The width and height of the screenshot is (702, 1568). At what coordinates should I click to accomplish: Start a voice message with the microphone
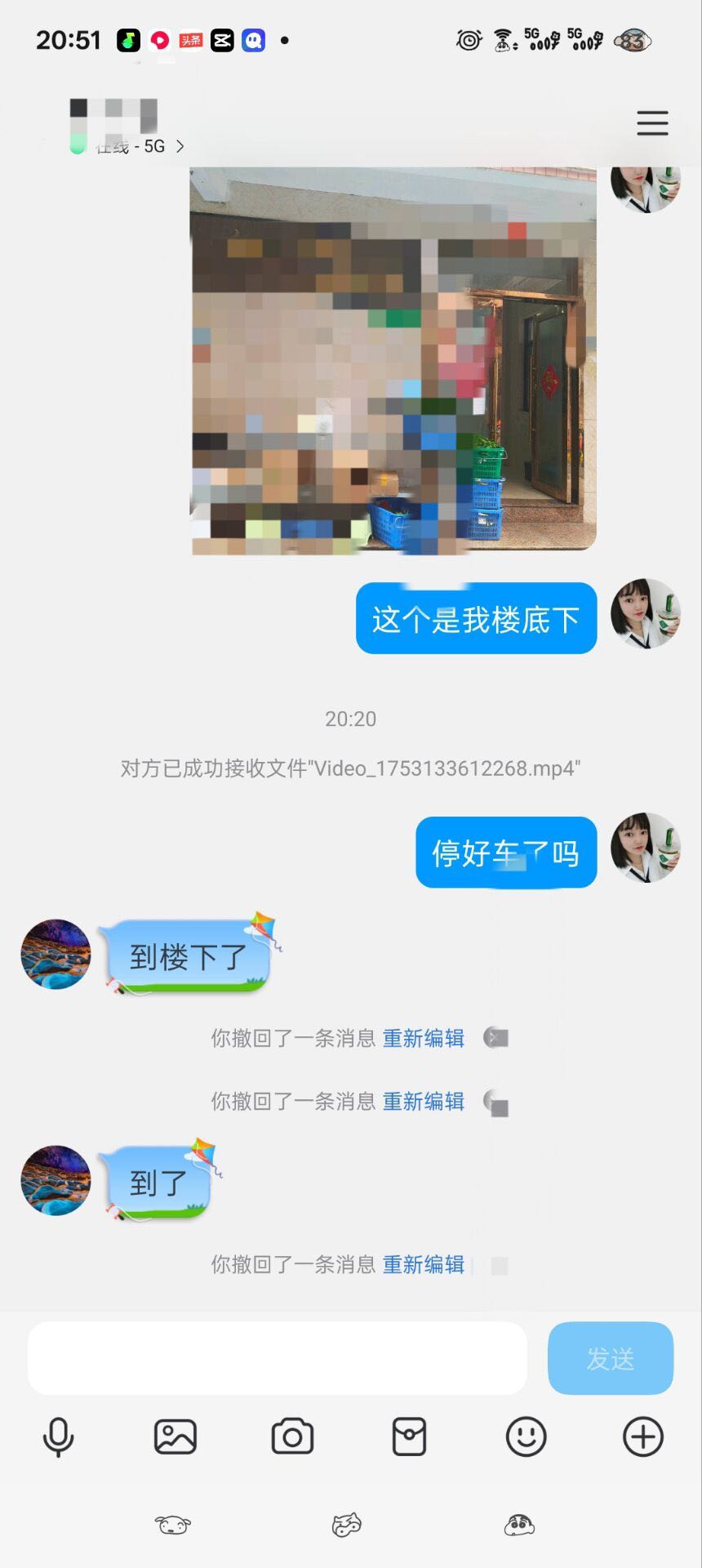click(58, 1437)
